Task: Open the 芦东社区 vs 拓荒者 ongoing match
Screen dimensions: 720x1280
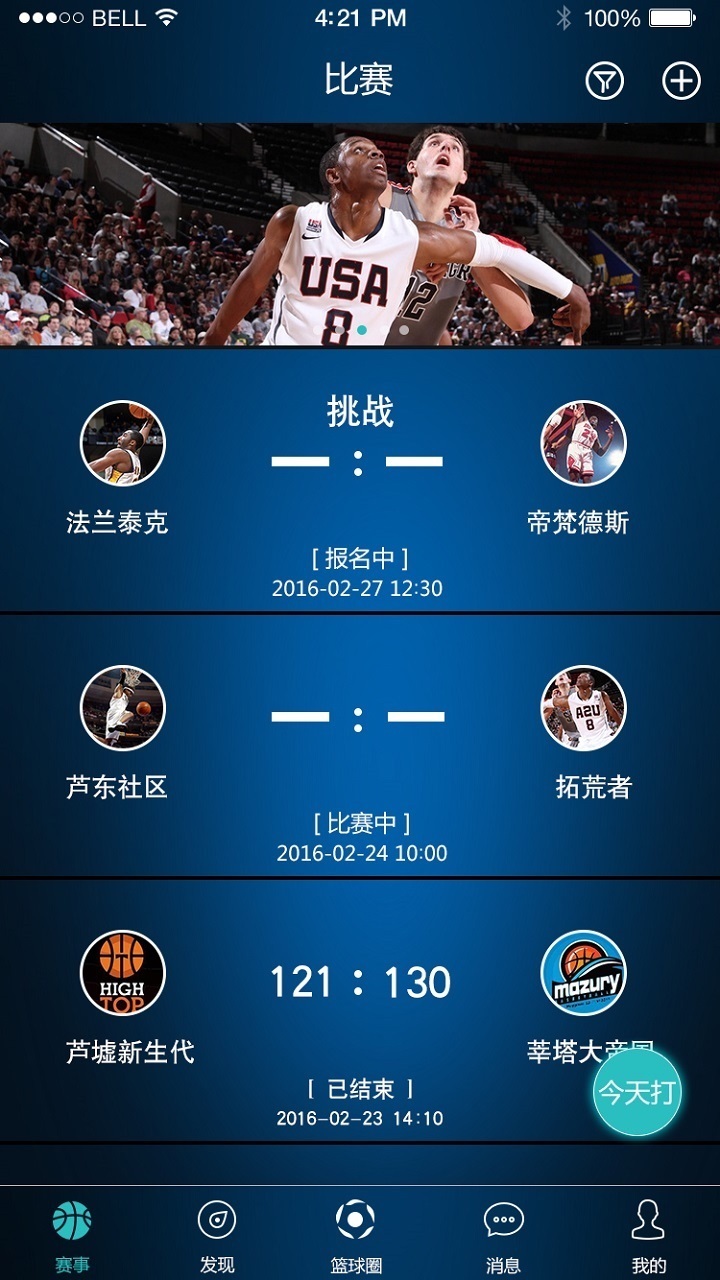Action: (x=360, y=745)
